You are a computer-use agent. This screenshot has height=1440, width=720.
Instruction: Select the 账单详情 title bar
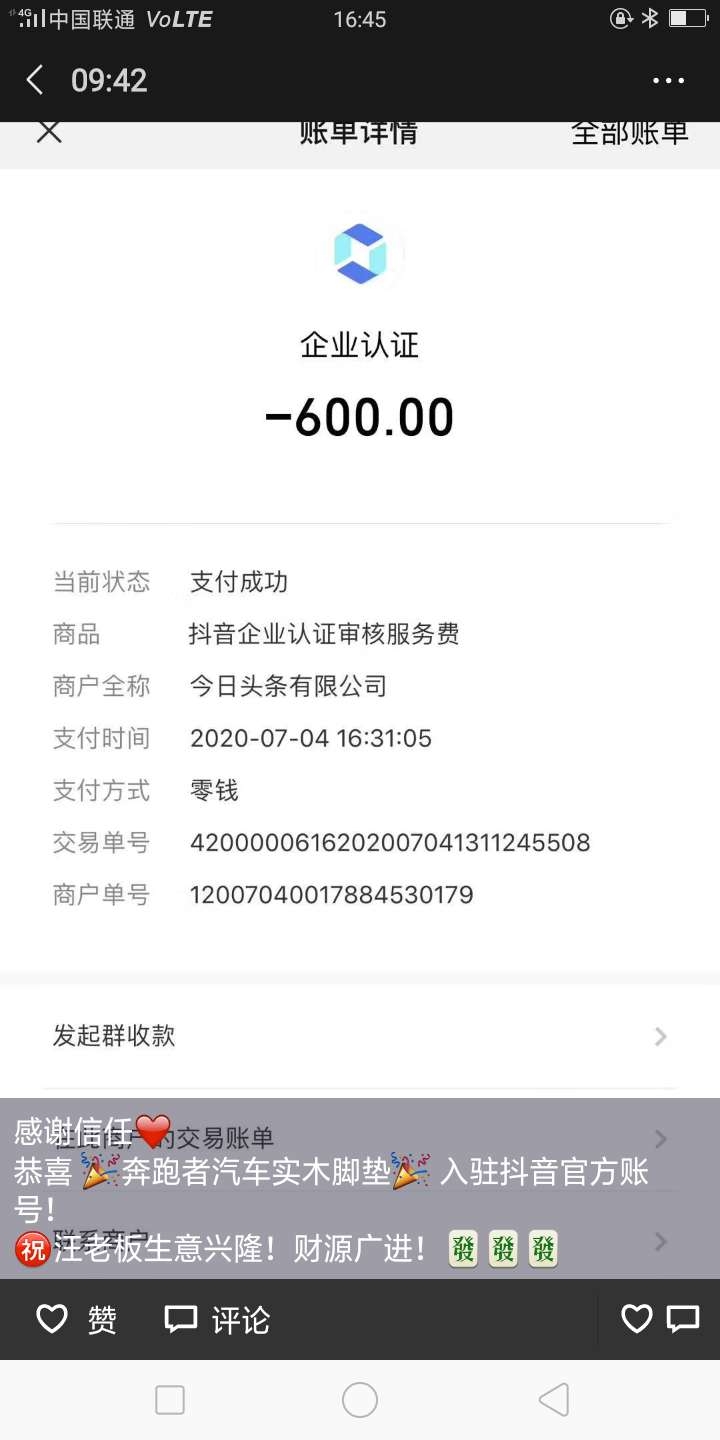[360, 131]
